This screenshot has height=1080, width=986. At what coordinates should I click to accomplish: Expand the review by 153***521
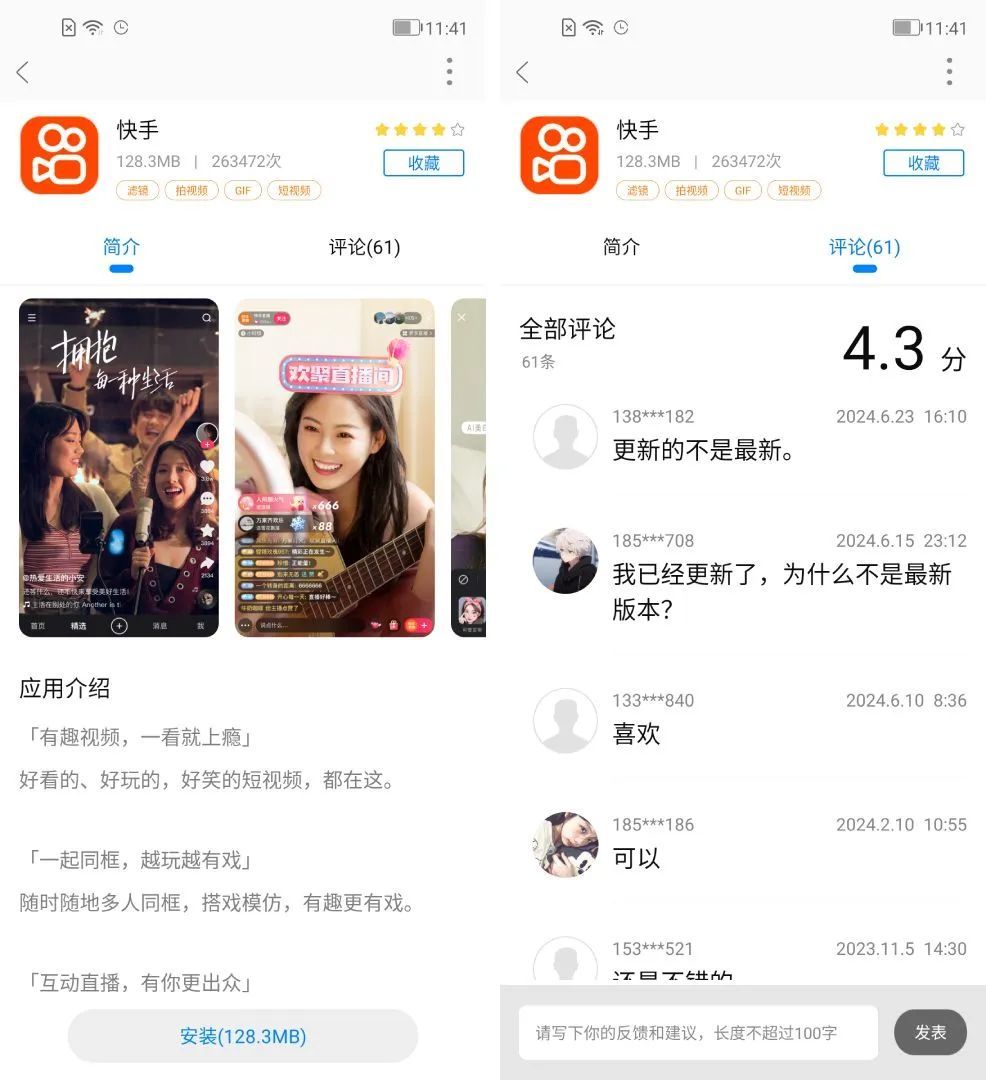700,949
